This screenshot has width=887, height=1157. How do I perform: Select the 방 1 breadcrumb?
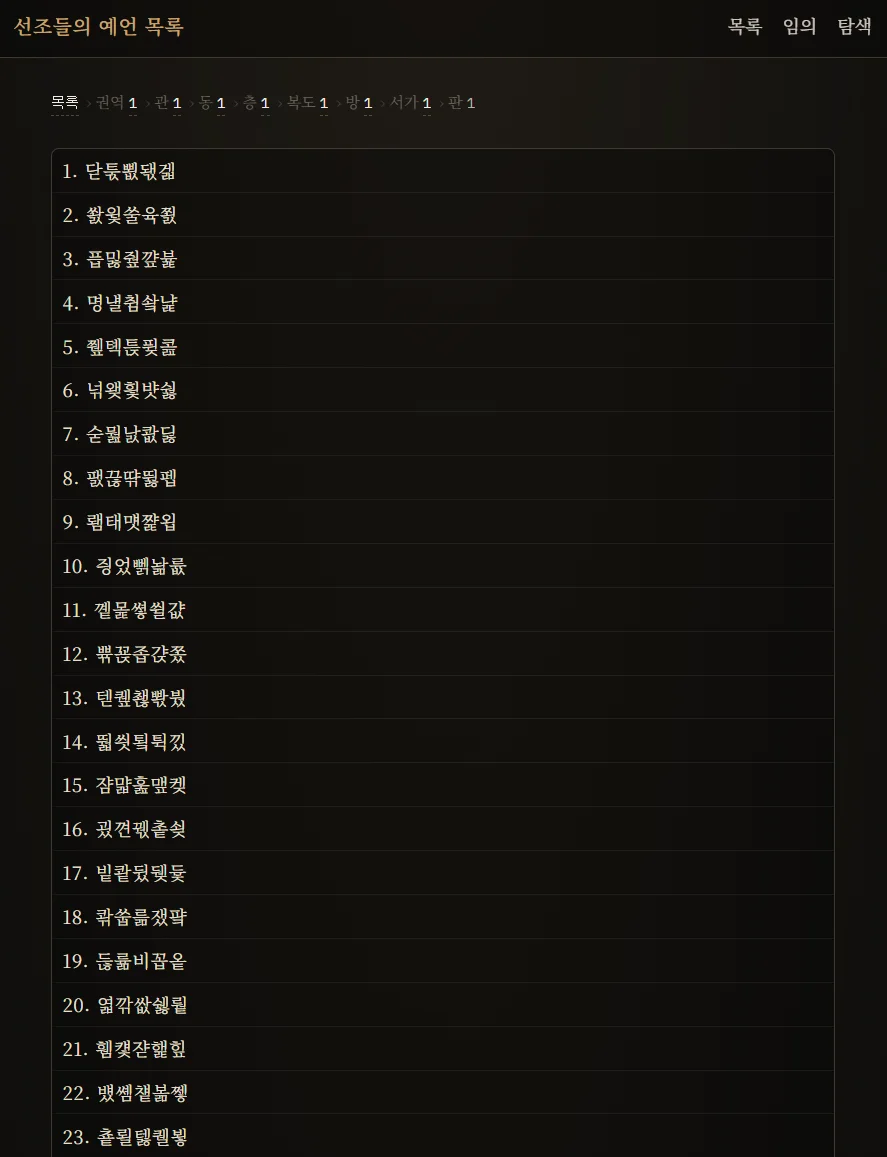point(359,103)
